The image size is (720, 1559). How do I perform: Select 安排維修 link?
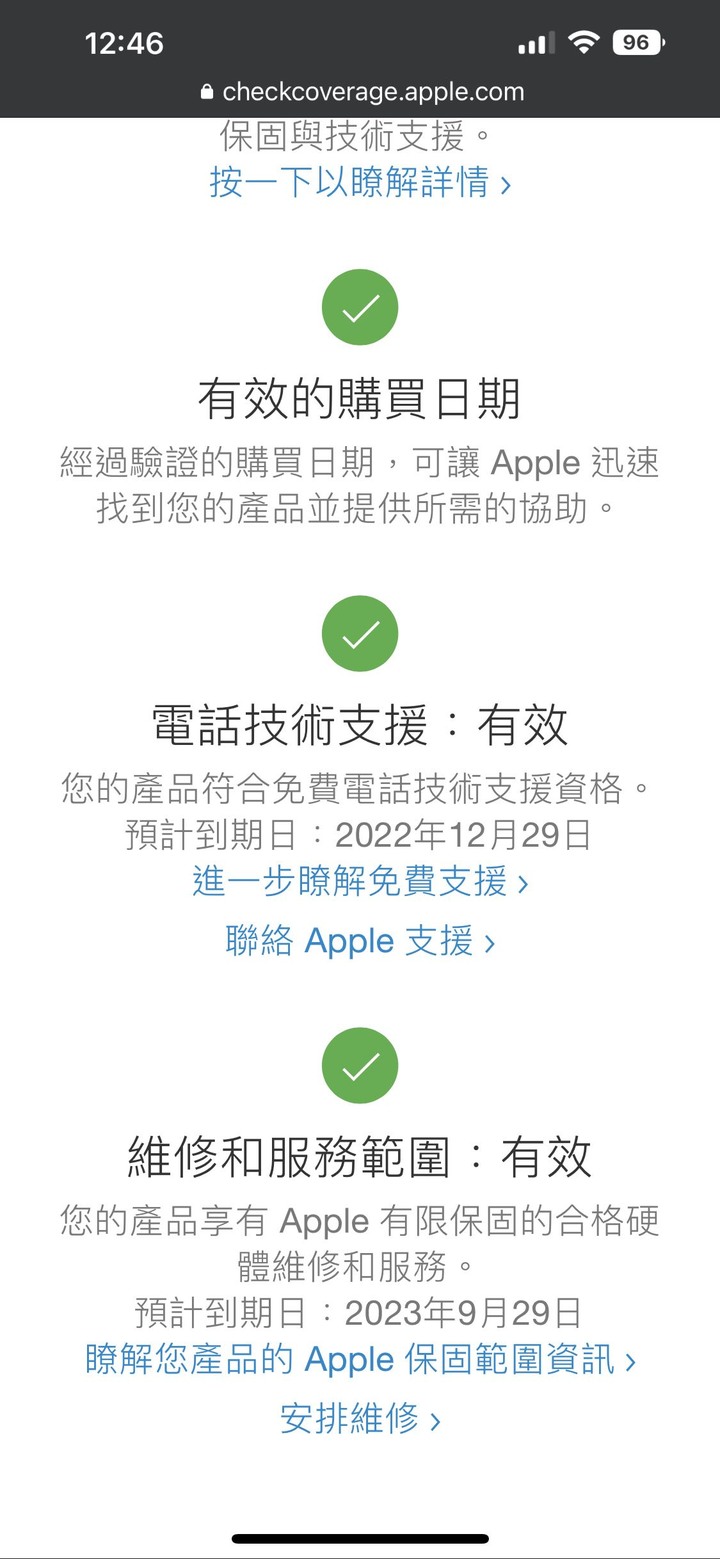pyautogui.click(x=360, y=1419)
